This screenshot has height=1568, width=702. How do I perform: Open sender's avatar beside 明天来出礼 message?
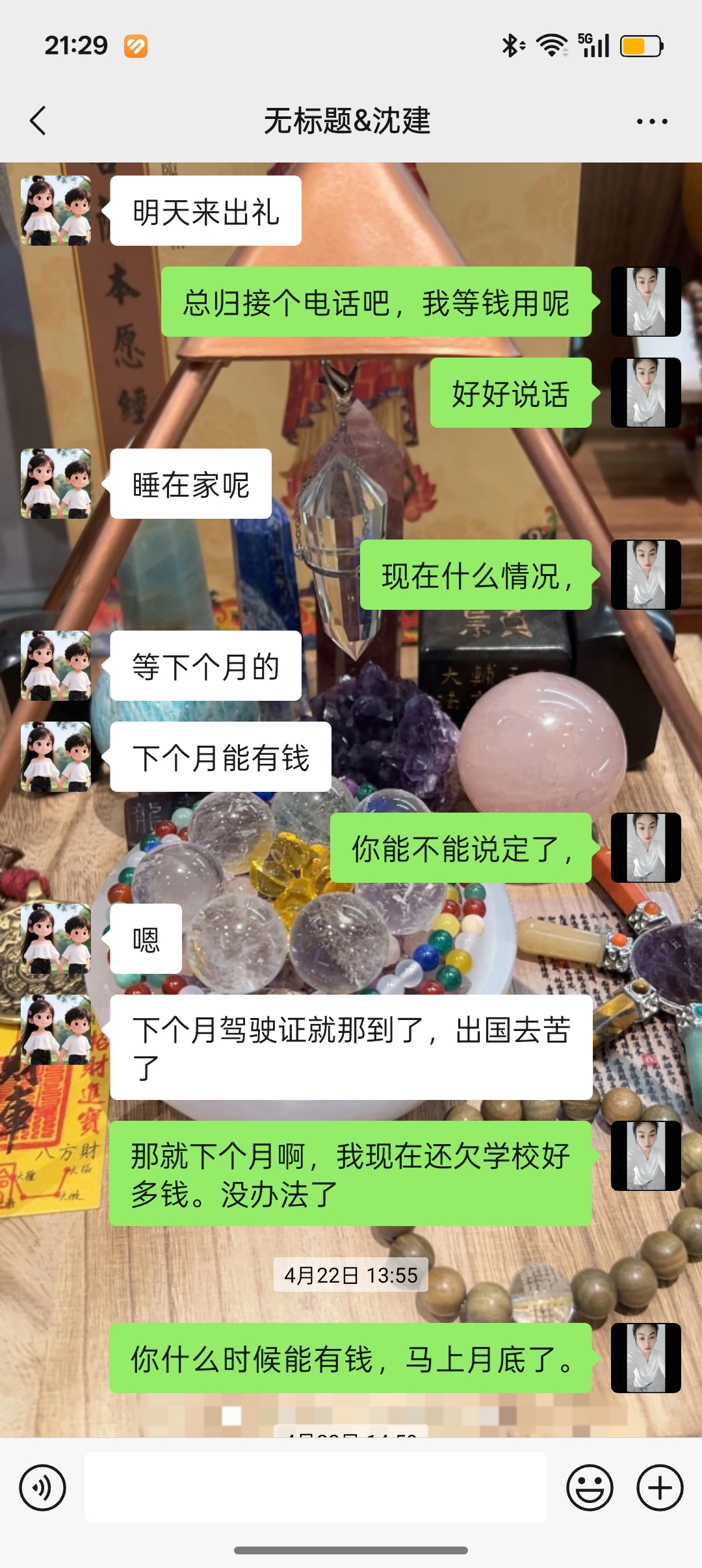coord(56,211)
